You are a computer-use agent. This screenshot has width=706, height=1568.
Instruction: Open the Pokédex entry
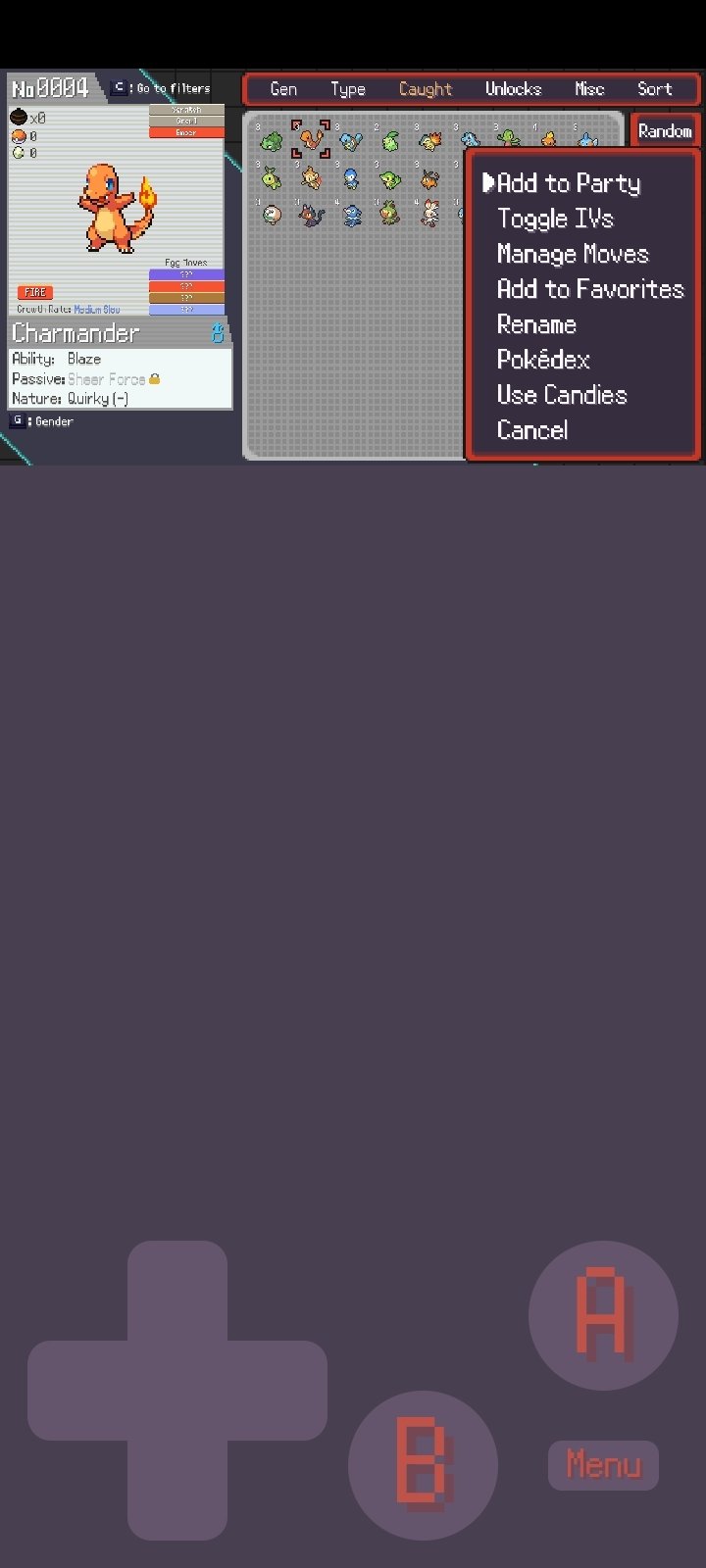(543, 360)
